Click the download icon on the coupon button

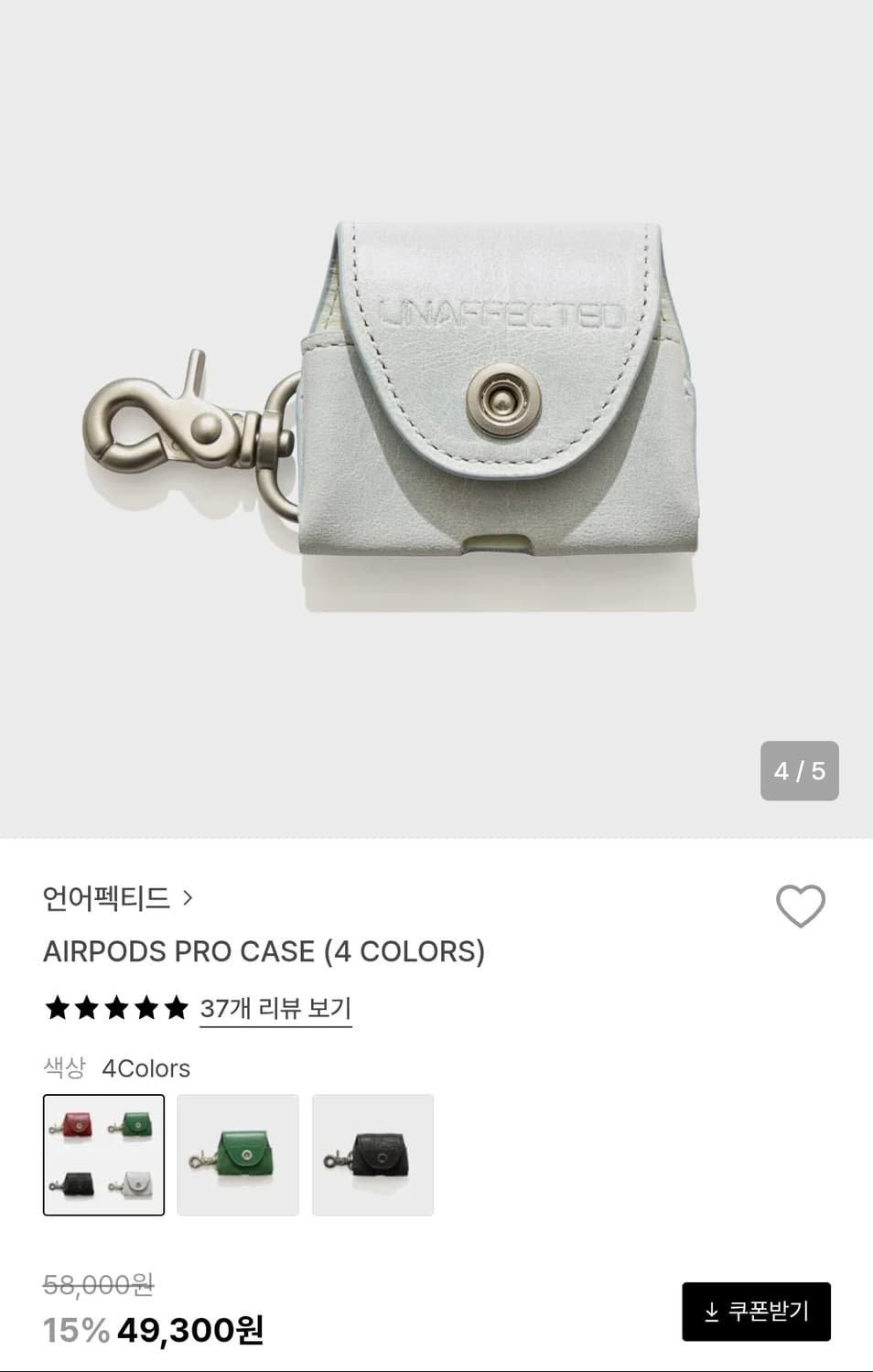click(x=714, y=1312)
